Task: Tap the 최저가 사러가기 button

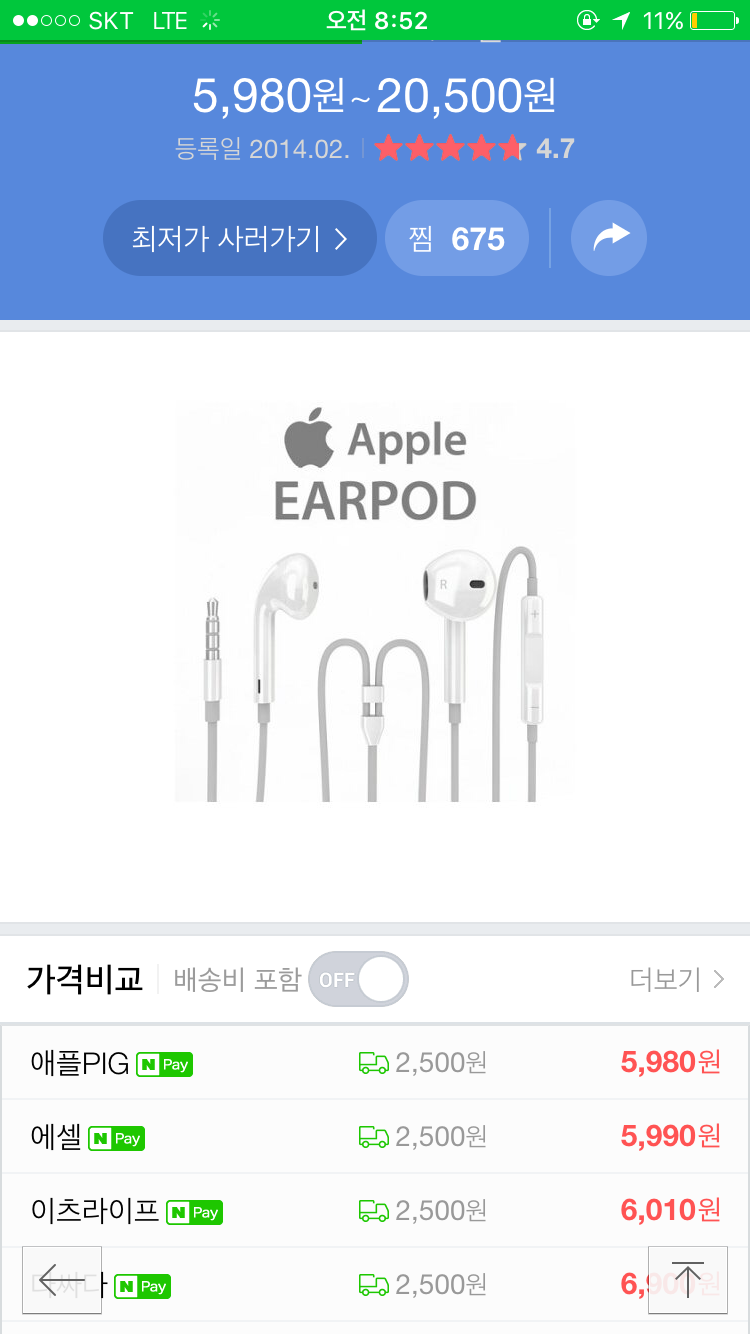Action: (x=240, y=239)
